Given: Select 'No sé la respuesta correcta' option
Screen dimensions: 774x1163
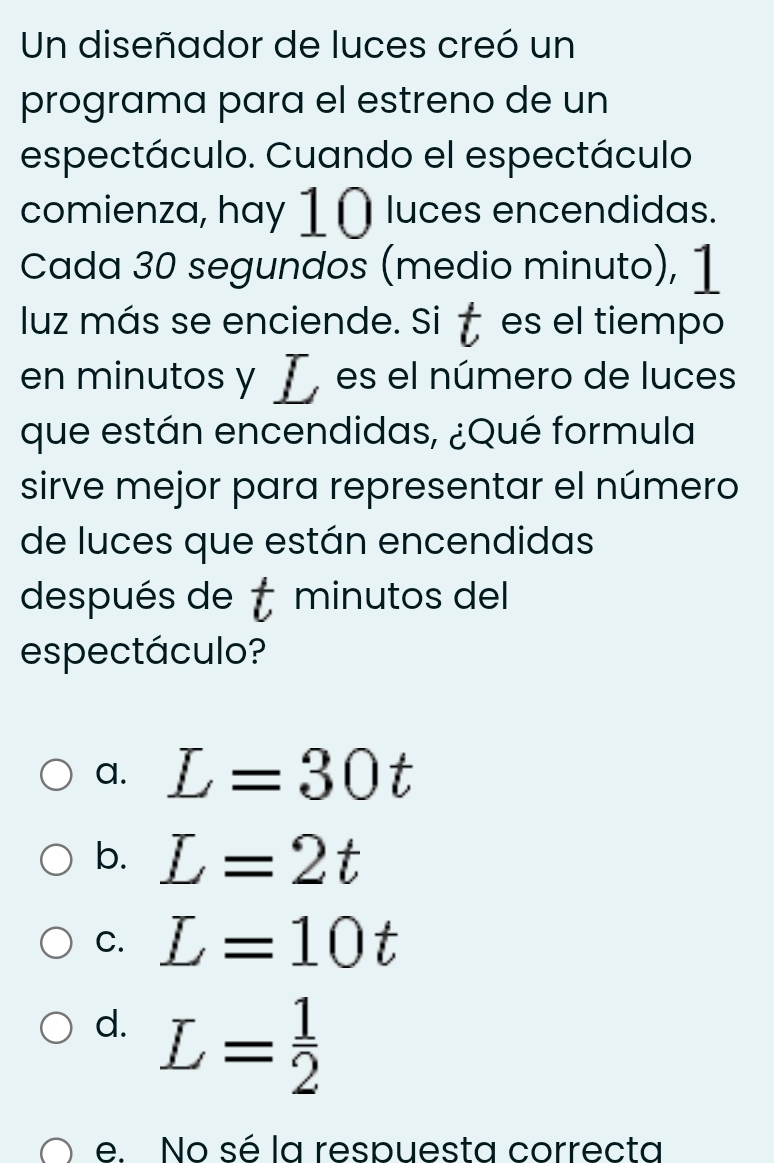Looking at the screenshot, I should pos(58,1154).
